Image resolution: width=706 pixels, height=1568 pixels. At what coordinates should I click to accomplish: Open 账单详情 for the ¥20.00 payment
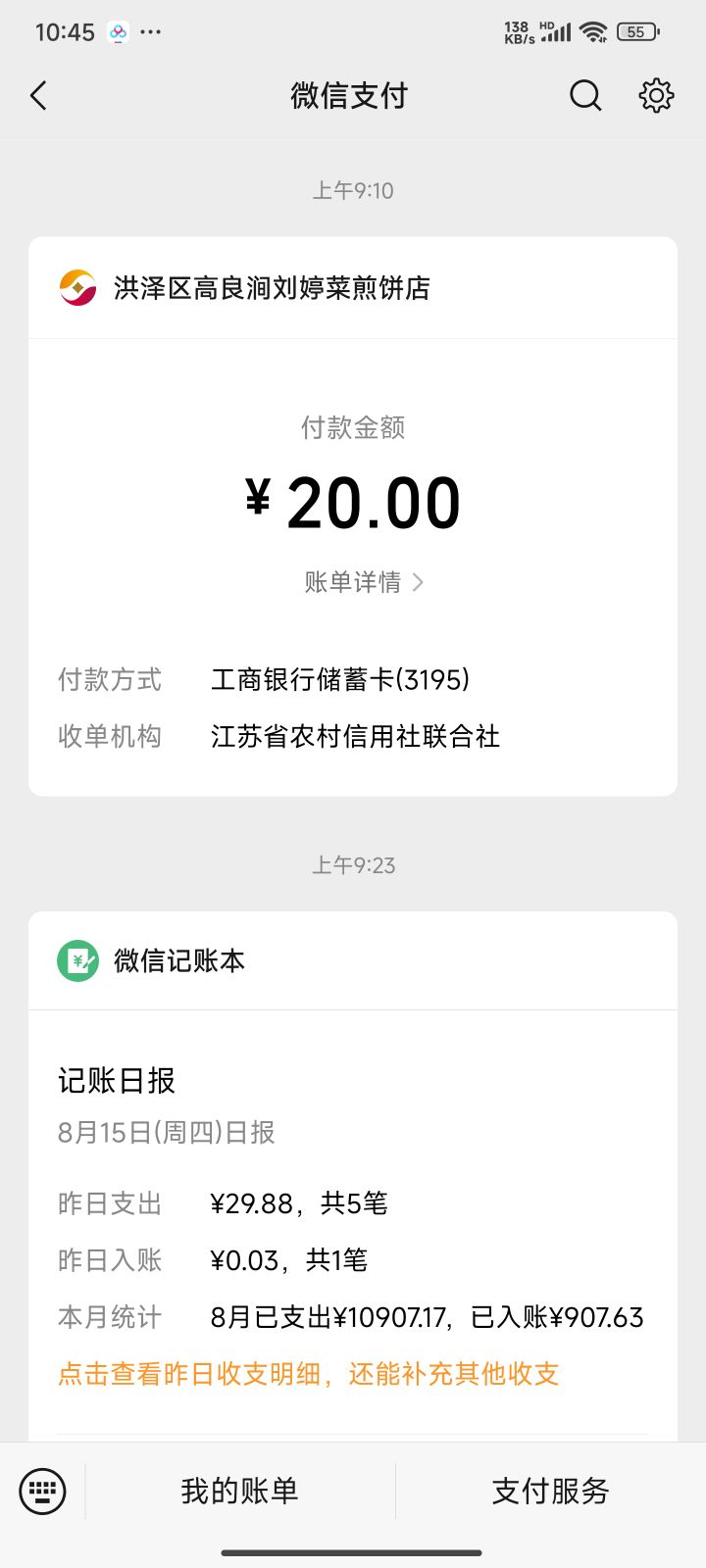coord(364,582)
